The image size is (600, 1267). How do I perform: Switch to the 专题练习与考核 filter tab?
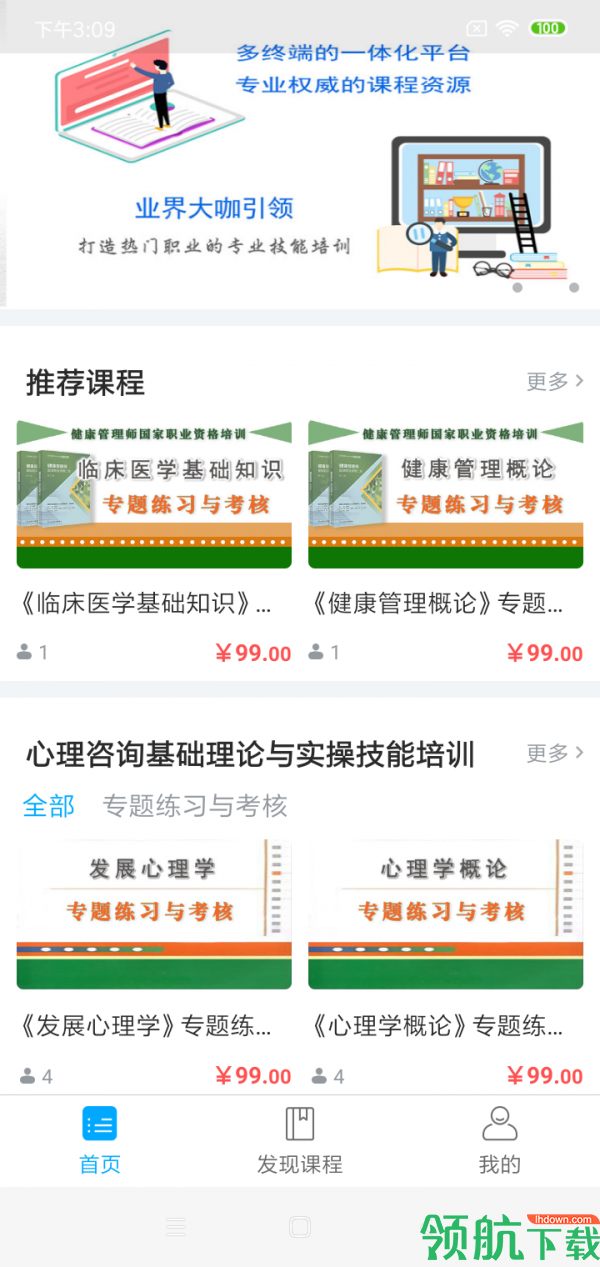tap(195, 806)
